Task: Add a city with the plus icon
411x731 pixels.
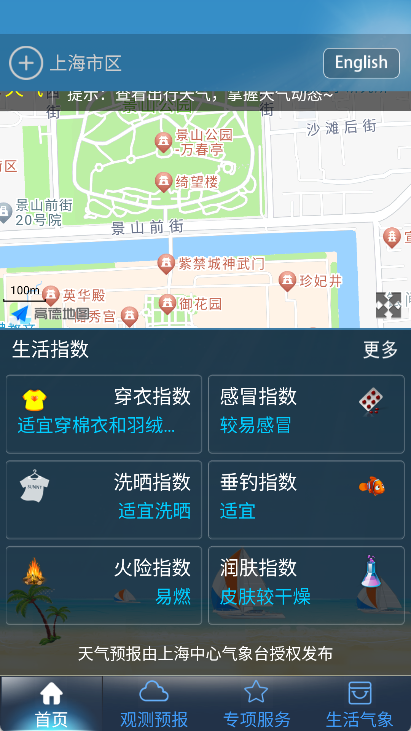Action: pos(26,63)
